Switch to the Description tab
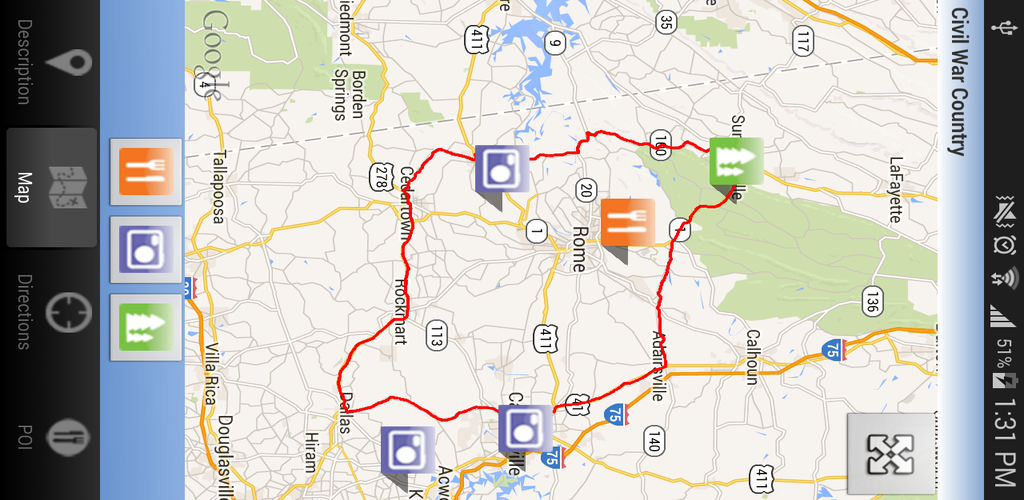This screenshot has height=500, width=1024. pyautogui.click(x=50, y=63)
